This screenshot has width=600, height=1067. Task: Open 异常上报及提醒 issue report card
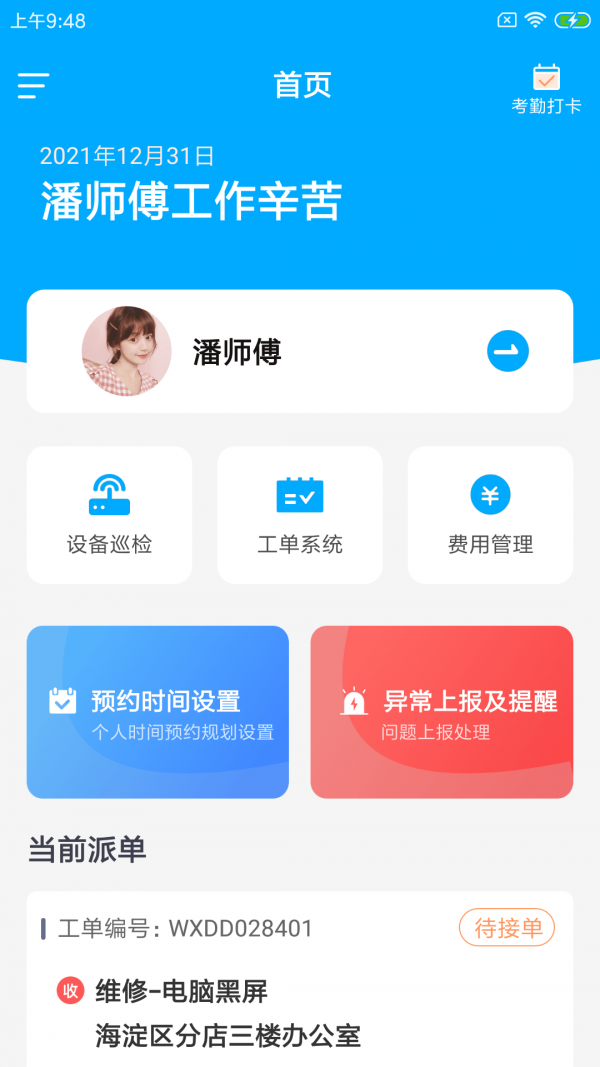442,712
